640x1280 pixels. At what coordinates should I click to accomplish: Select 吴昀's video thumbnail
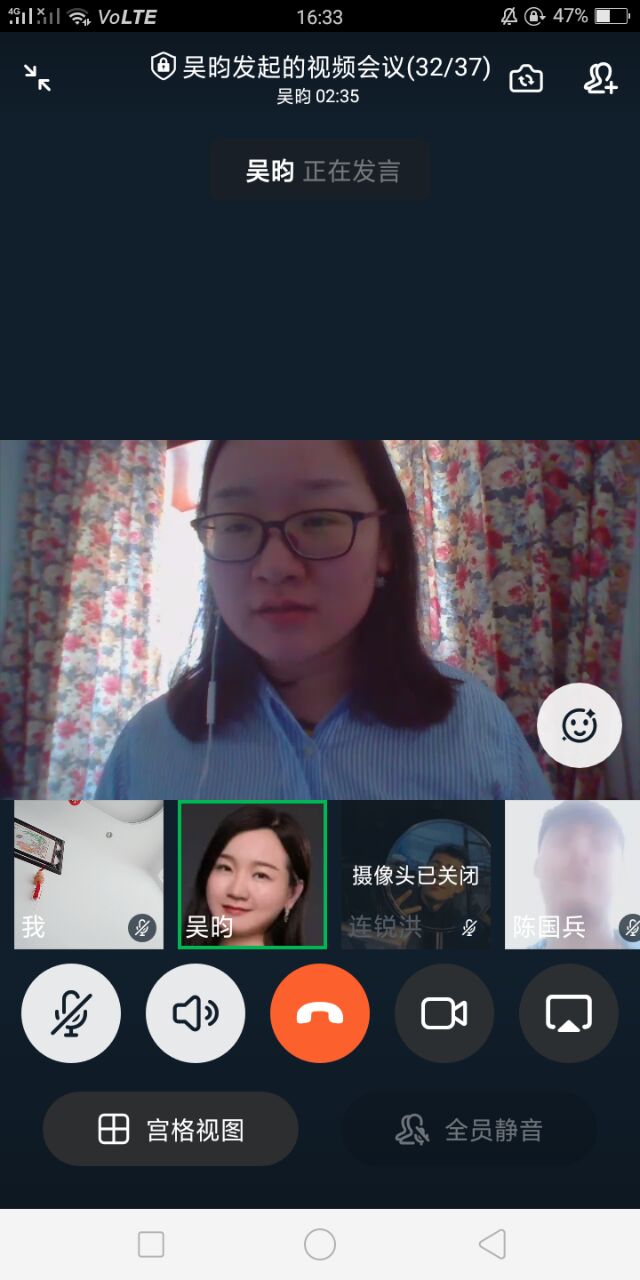tap(252, 875)
